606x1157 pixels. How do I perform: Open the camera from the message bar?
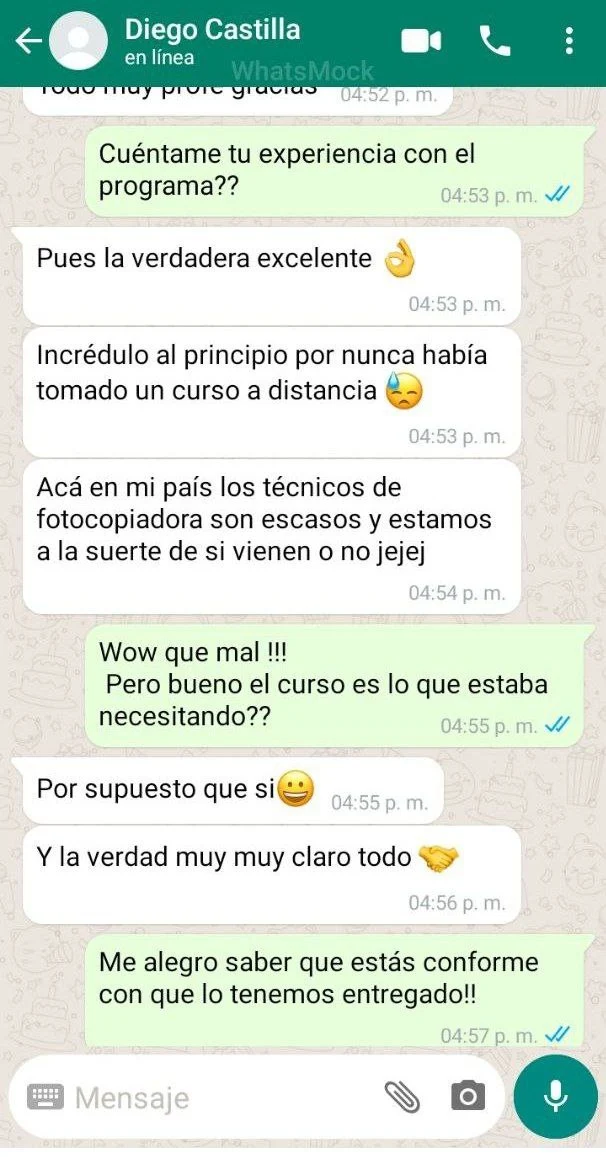[467, 1097]
